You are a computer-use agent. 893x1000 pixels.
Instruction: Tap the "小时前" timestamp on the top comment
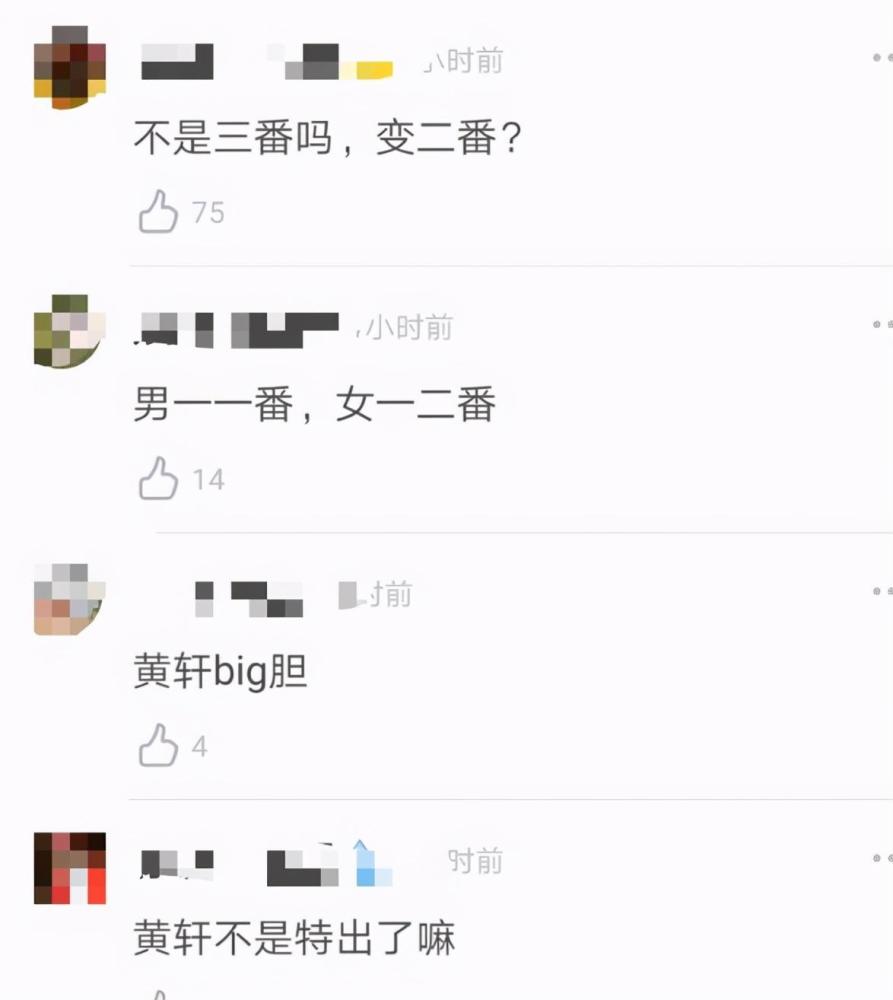click(x=460, y=60)
